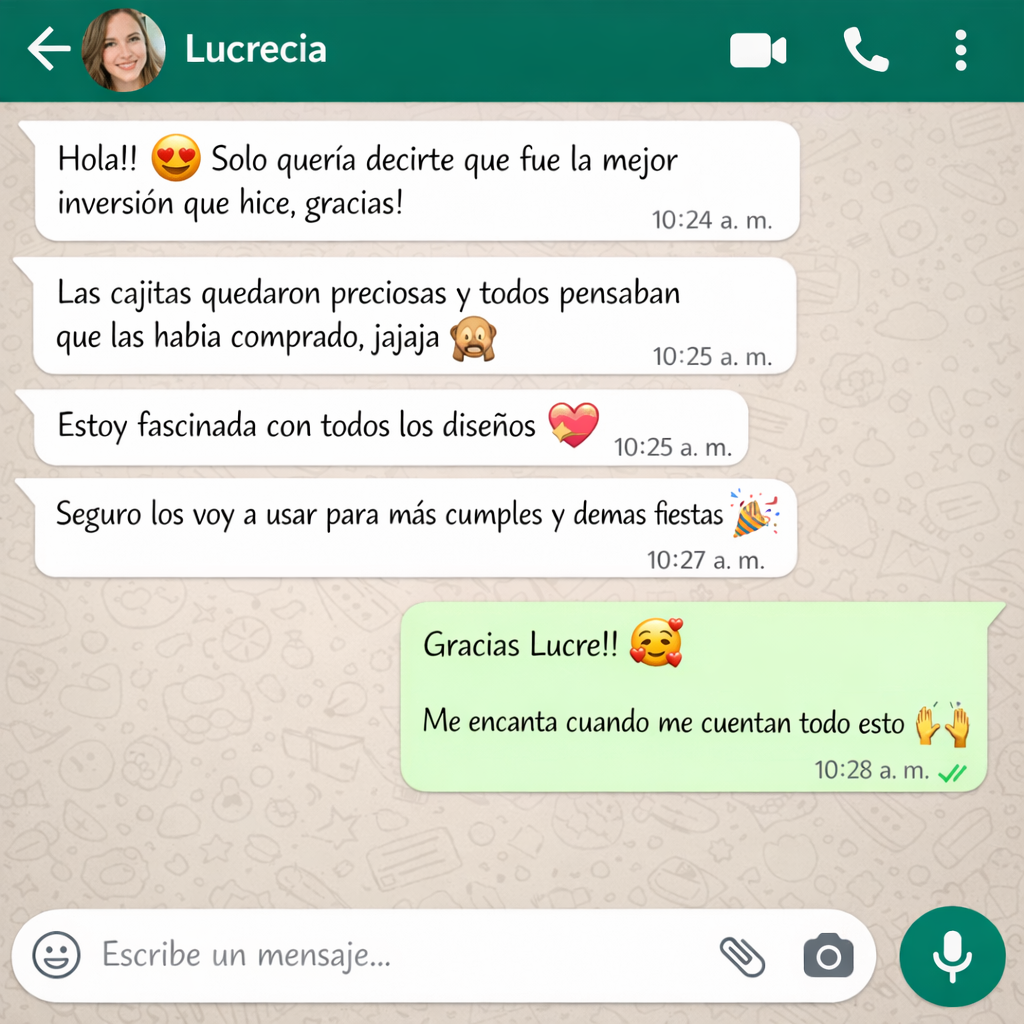Go back to the chat list

[48, 50]
